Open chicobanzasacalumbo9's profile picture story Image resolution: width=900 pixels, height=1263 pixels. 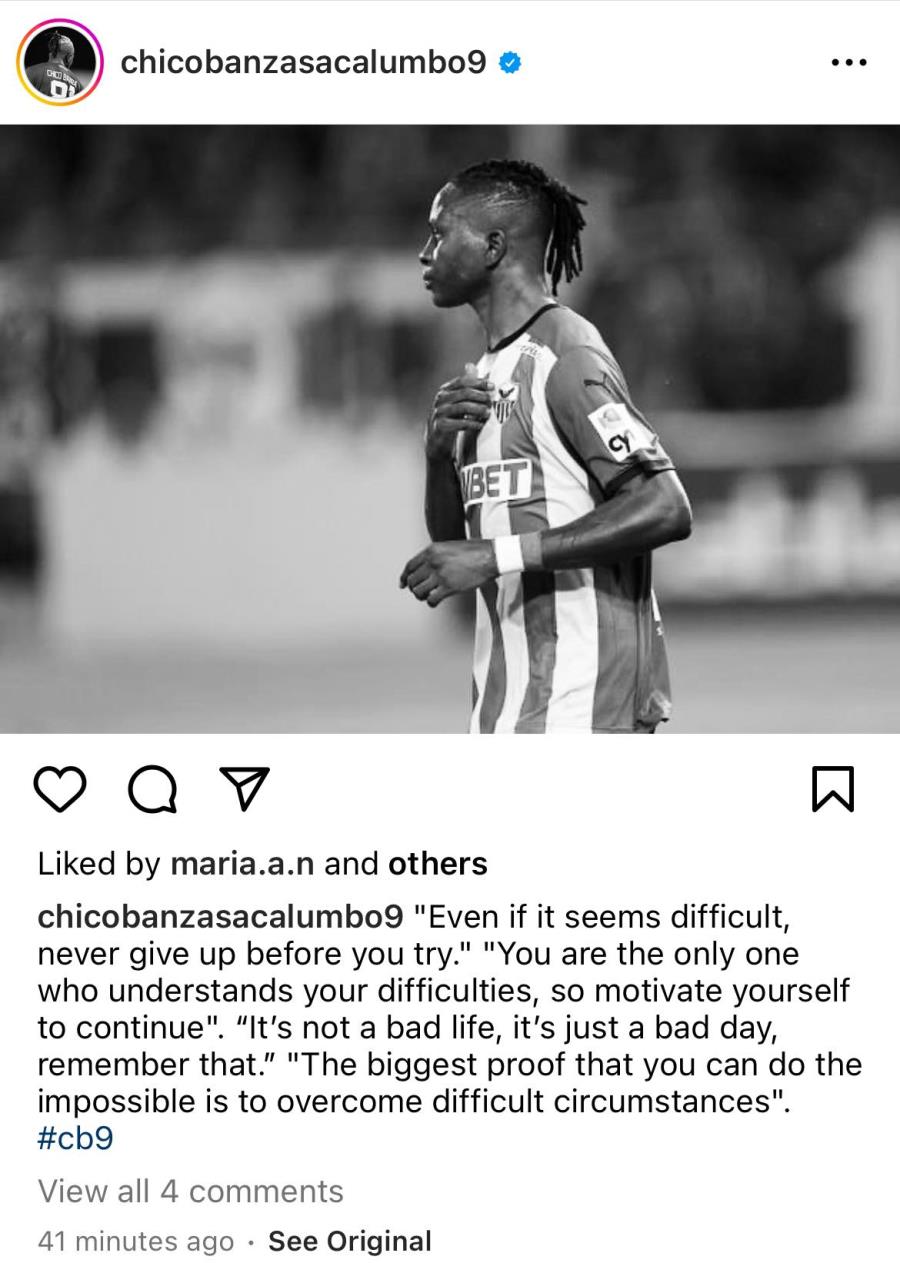coord(60,63)
